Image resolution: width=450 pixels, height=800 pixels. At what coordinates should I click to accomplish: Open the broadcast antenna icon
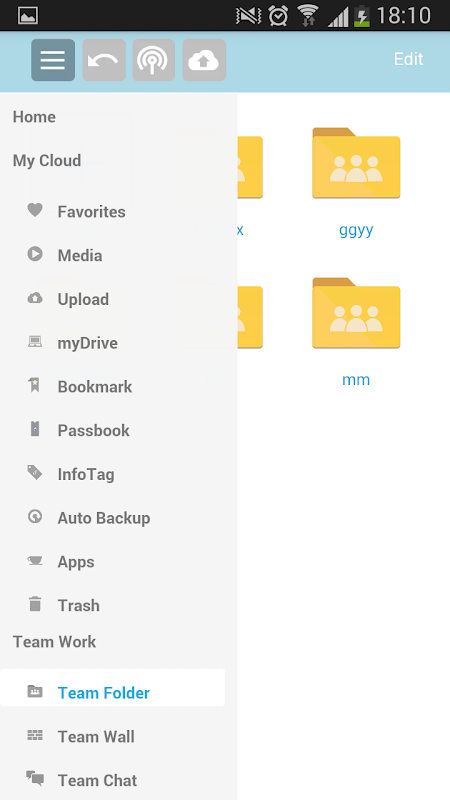click(154, 60)
